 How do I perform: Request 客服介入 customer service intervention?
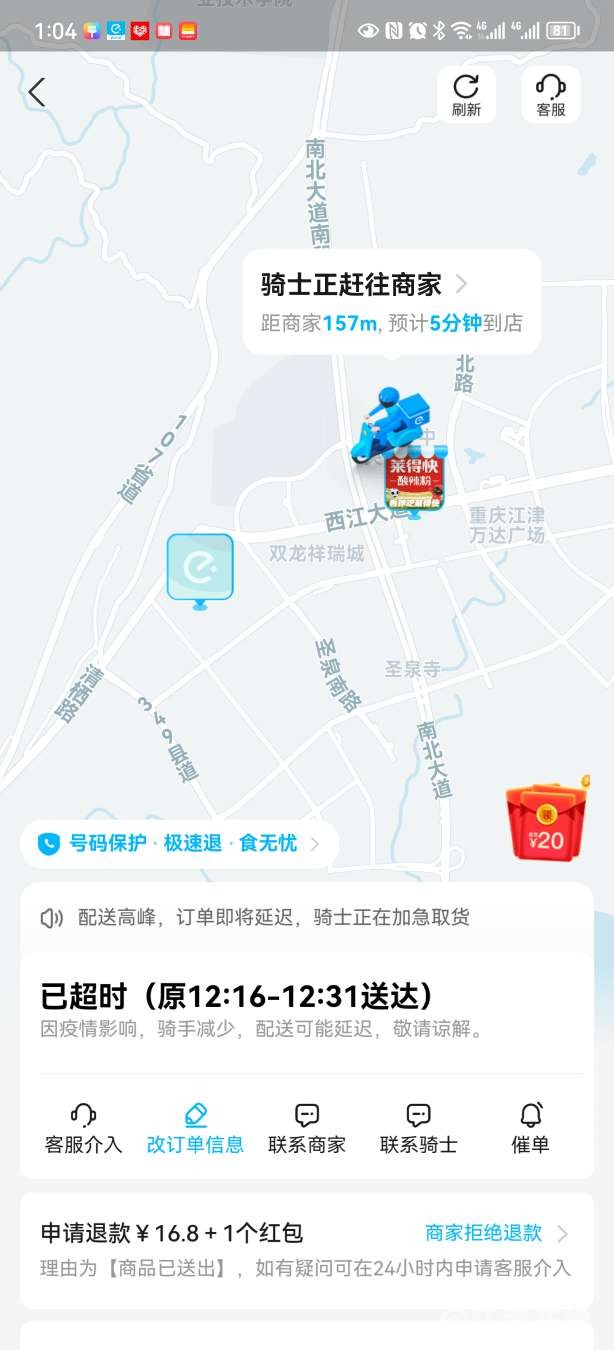point(84,1129)
